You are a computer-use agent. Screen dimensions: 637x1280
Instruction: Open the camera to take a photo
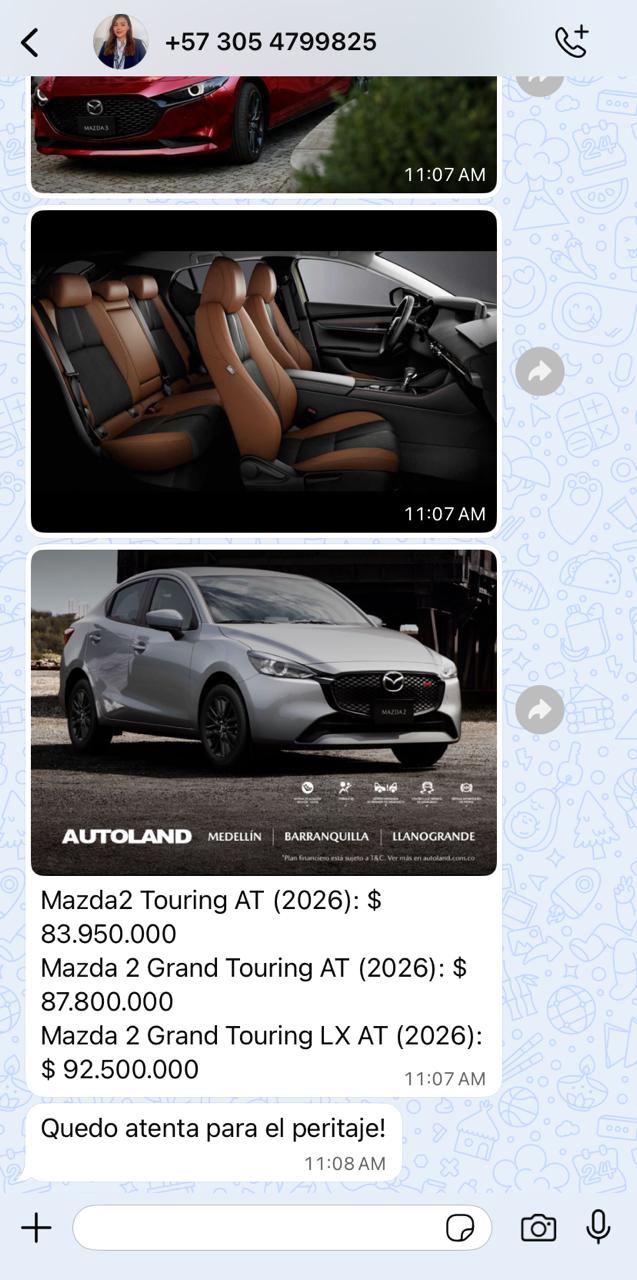pos(538,1227)
